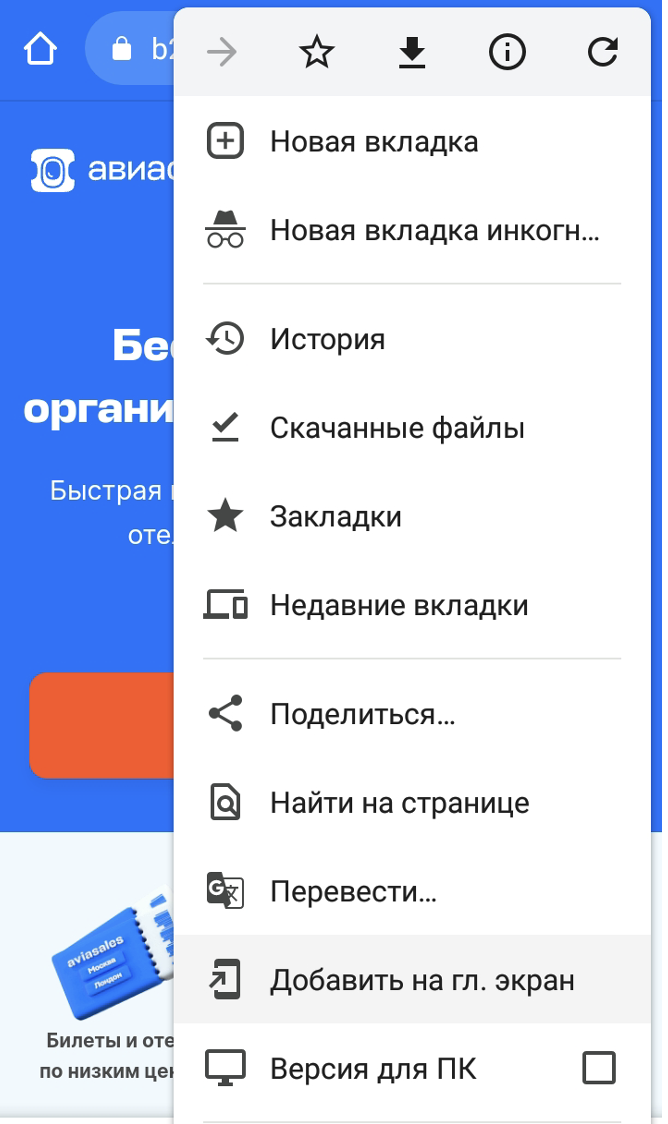This screenshot has height=1124, width=668.
Task: Choose Найти на странице
Action: 412,803
